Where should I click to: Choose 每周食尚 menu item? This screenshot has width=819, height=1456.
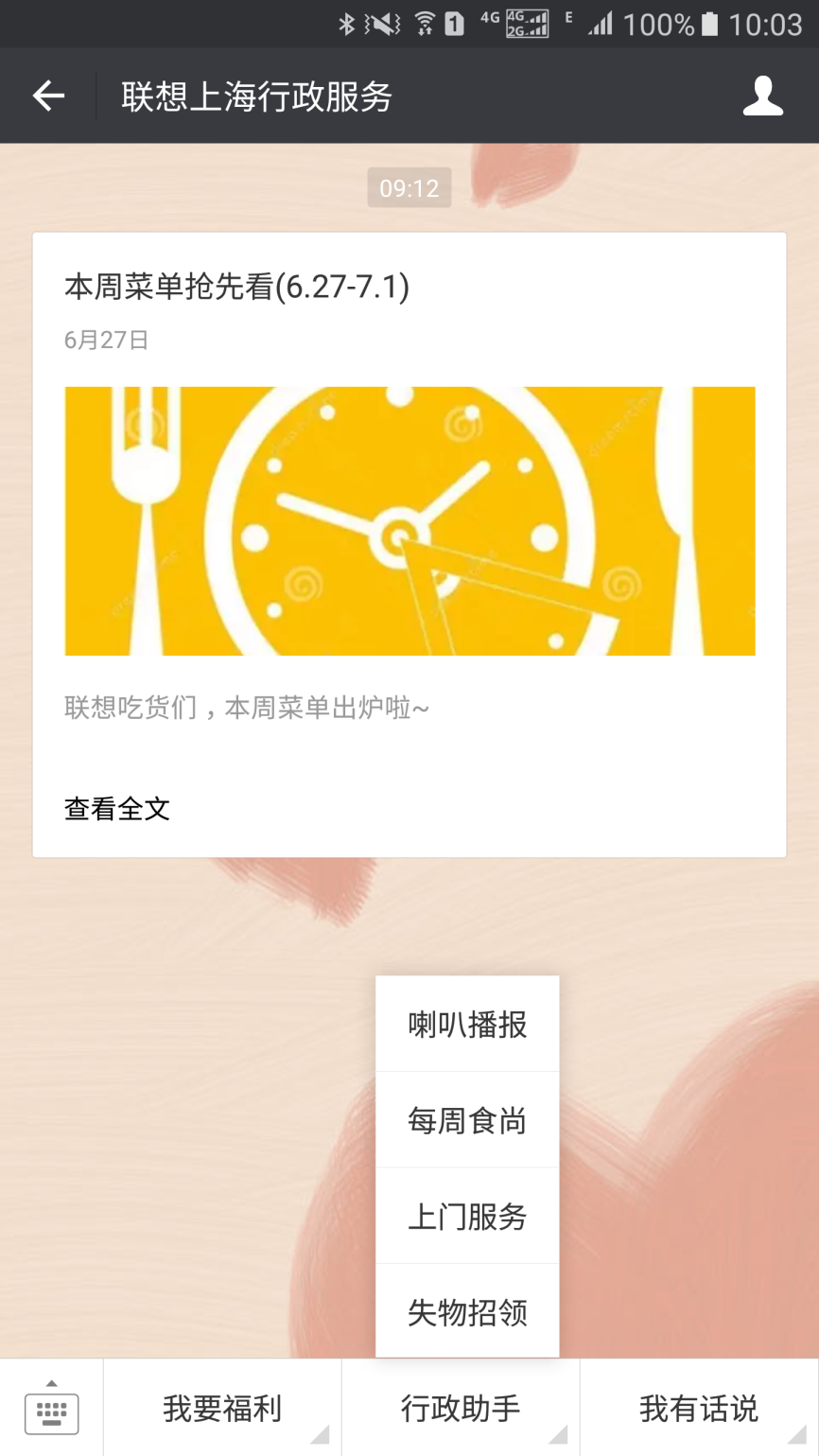tap(467, 1121)
